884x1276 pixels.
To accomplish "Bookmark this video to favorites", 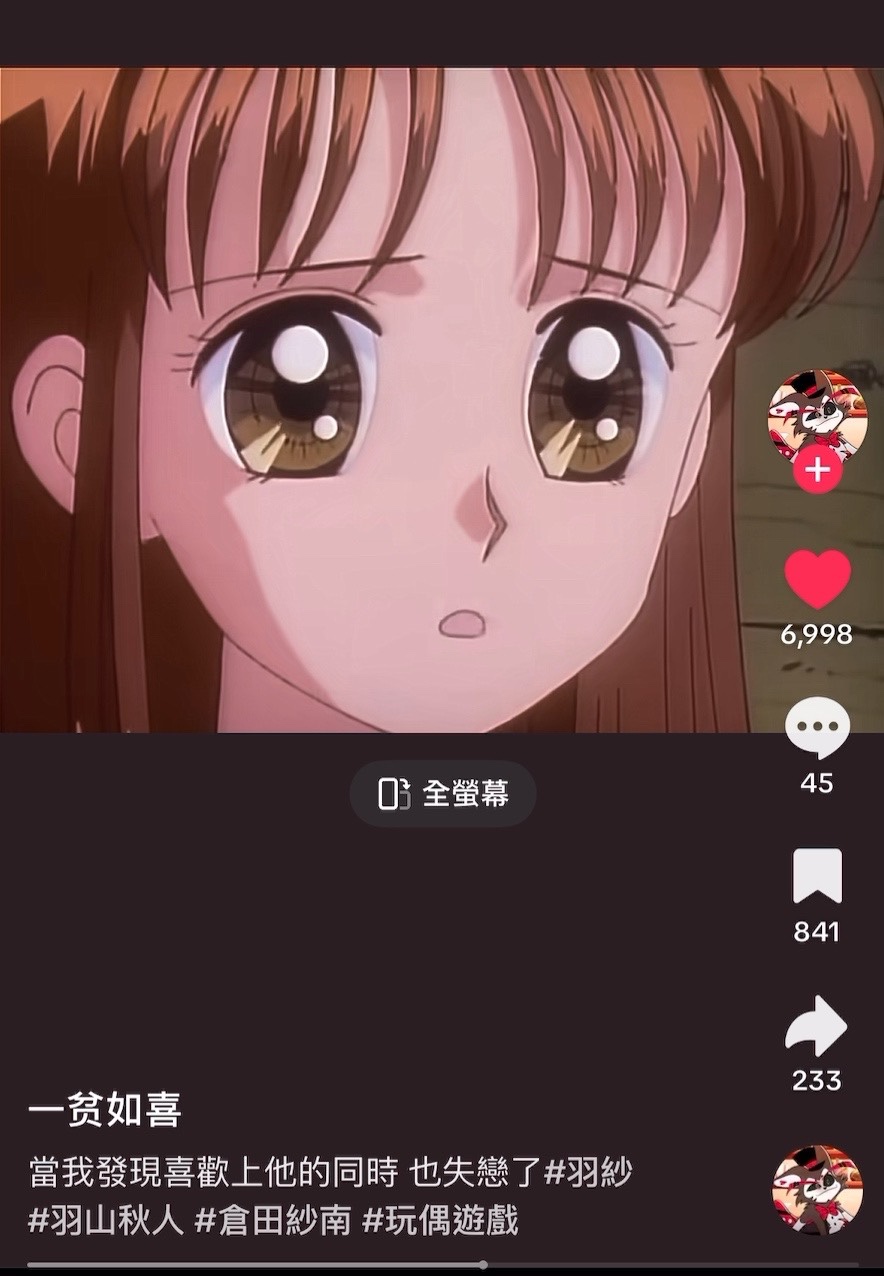I will click(817, 877).
